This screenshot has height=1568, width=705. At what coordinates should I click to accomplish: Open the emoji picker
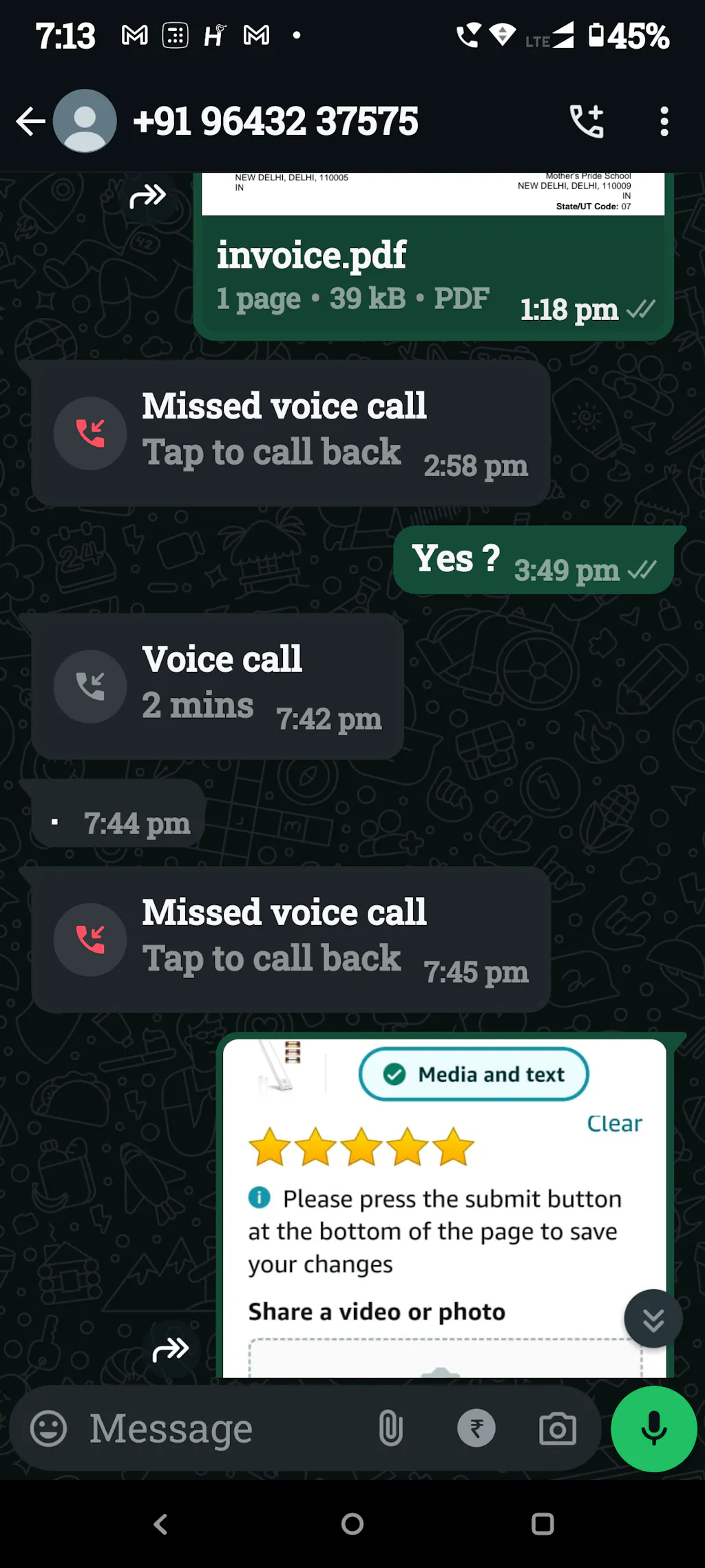pyautogui.click(x=48, y=1428)
